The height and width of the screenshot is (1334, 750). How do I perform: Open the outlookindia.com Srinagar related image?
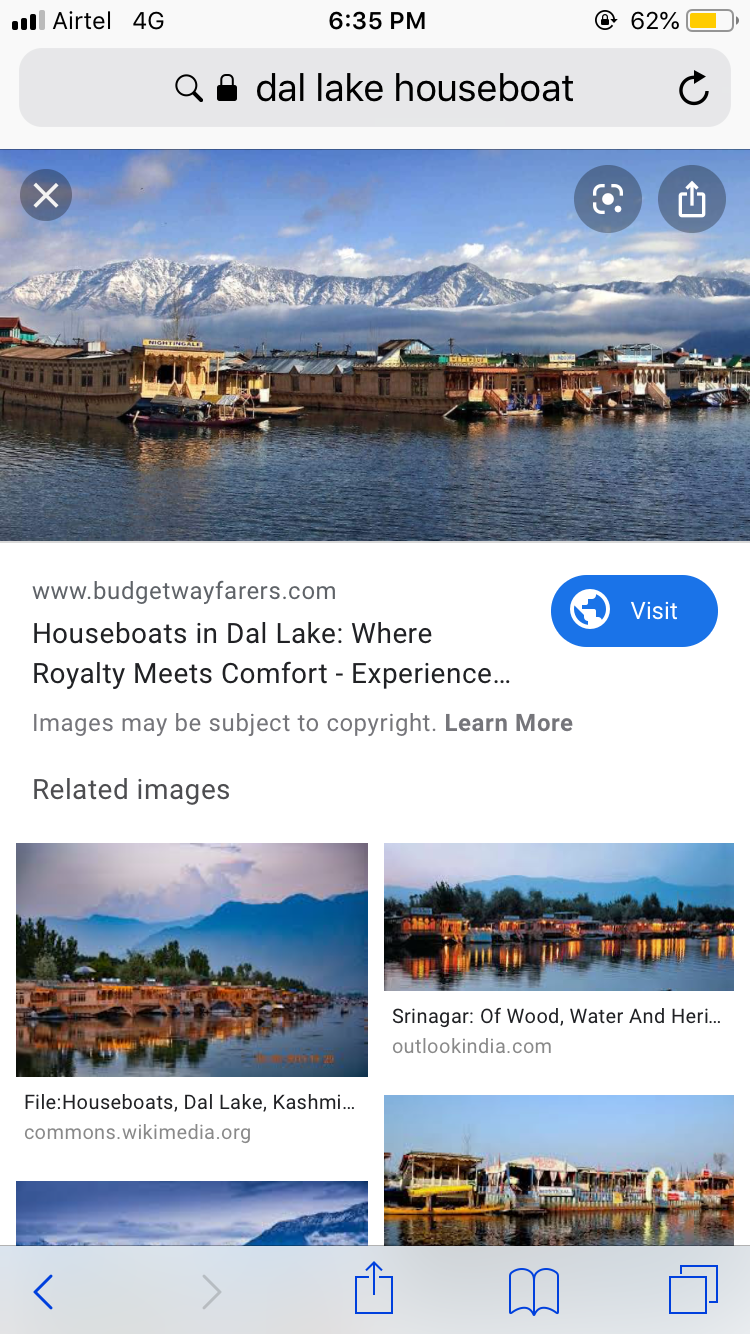point(558,917)
